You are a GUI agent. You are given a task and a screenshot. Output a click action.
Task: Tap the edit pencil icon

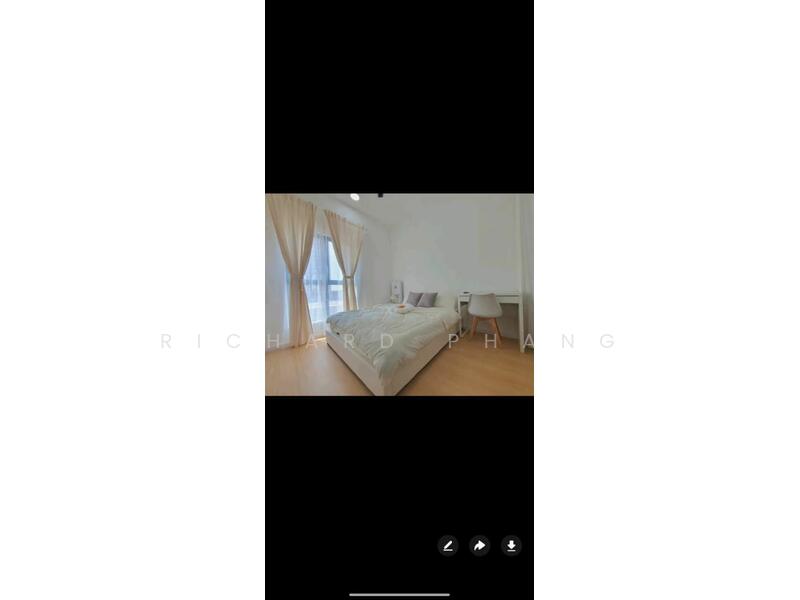click(448, 545)
